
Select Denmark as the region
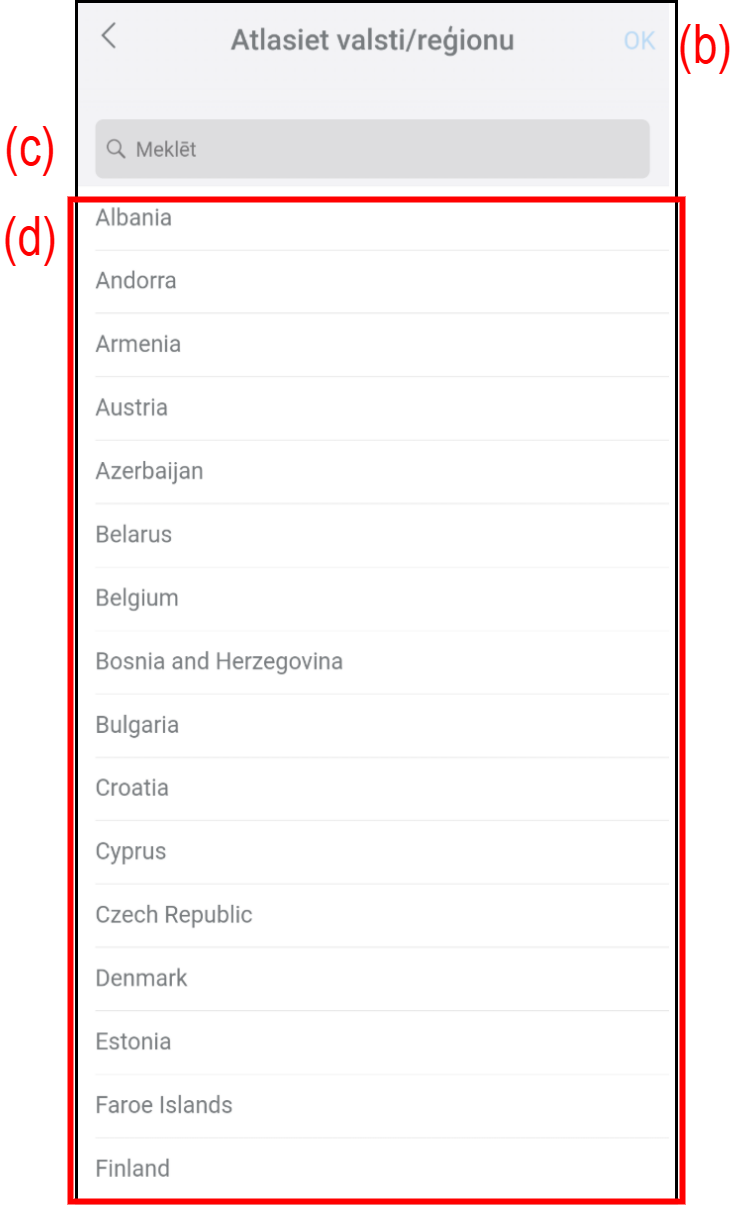(382, 978)
